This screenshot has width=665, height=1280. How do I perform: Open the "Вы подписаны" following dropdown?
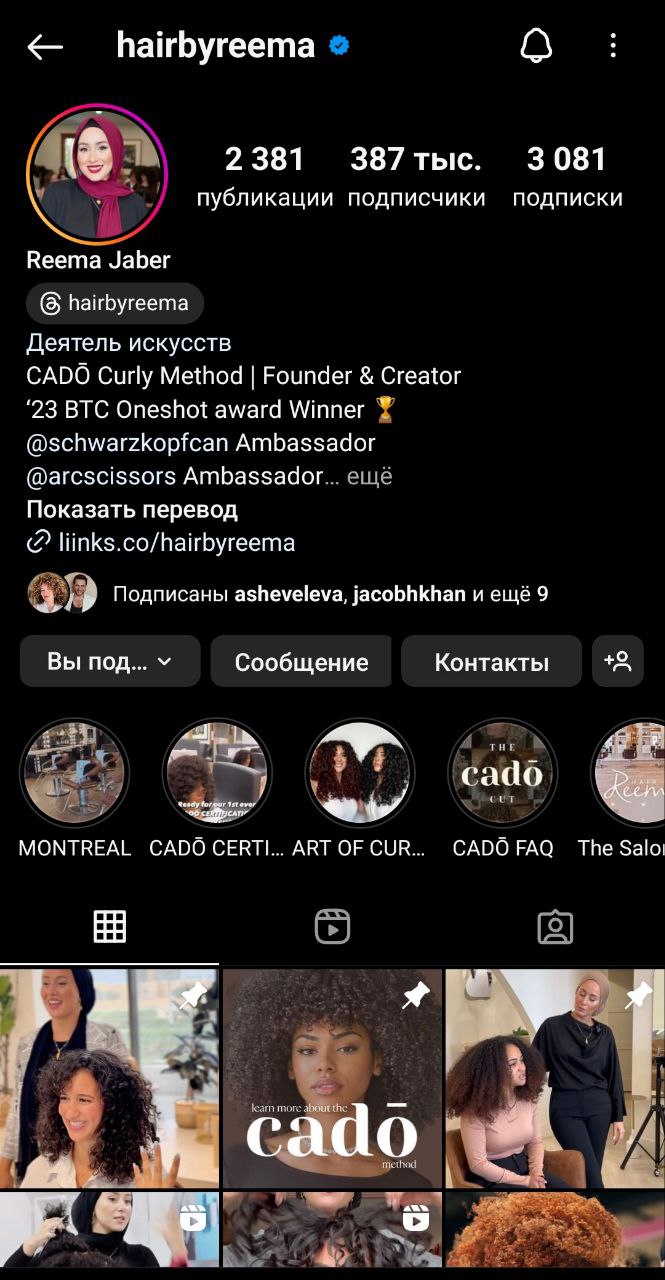click(110, 661)
